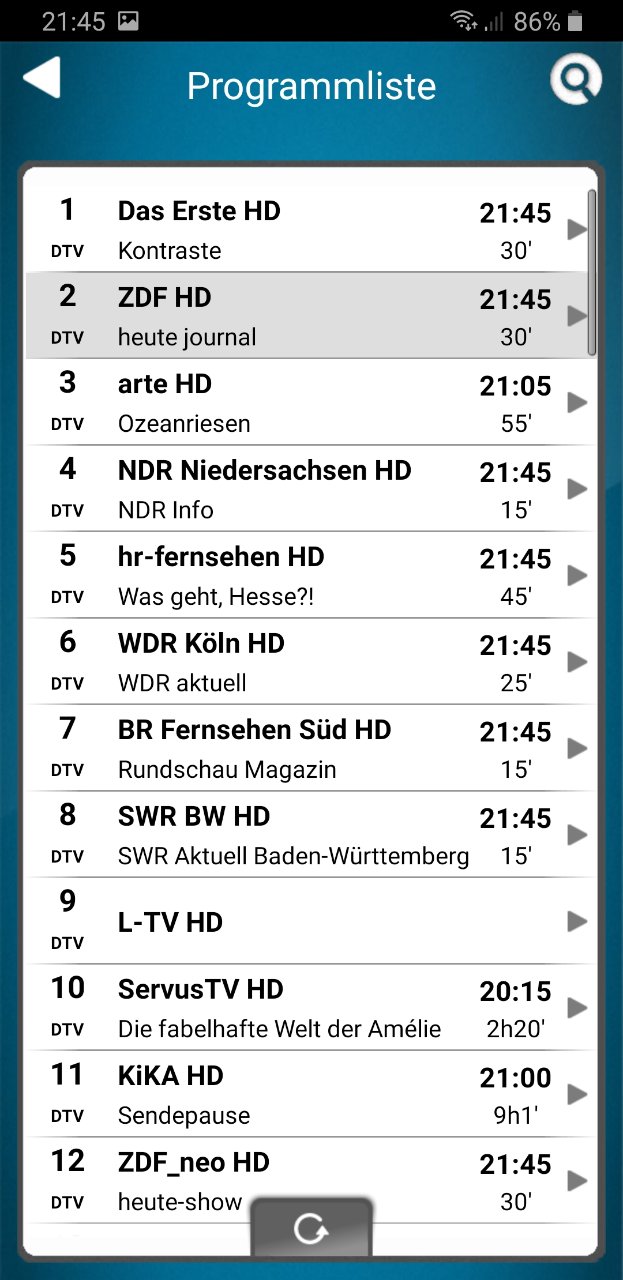
Task: Go back using the white arrow
Action: [42, 79]
